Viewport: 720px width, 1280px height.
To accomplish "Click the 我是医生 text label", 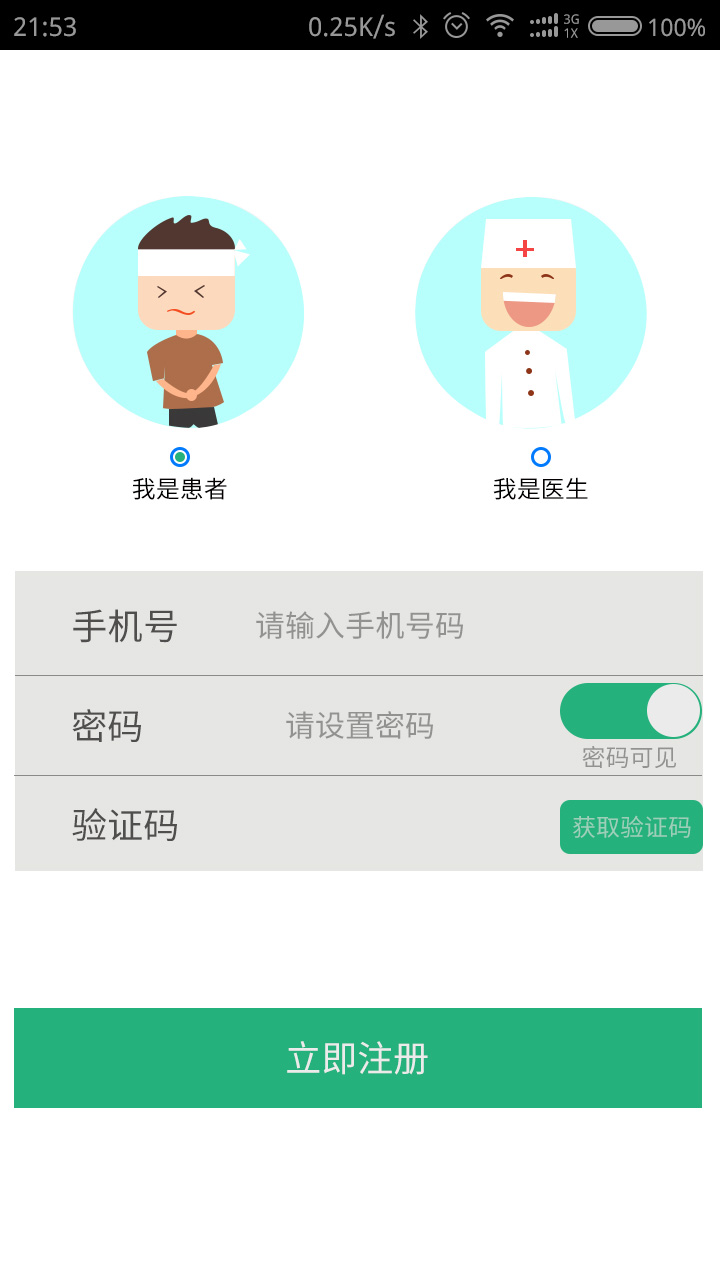I will [x=540, y=489].
